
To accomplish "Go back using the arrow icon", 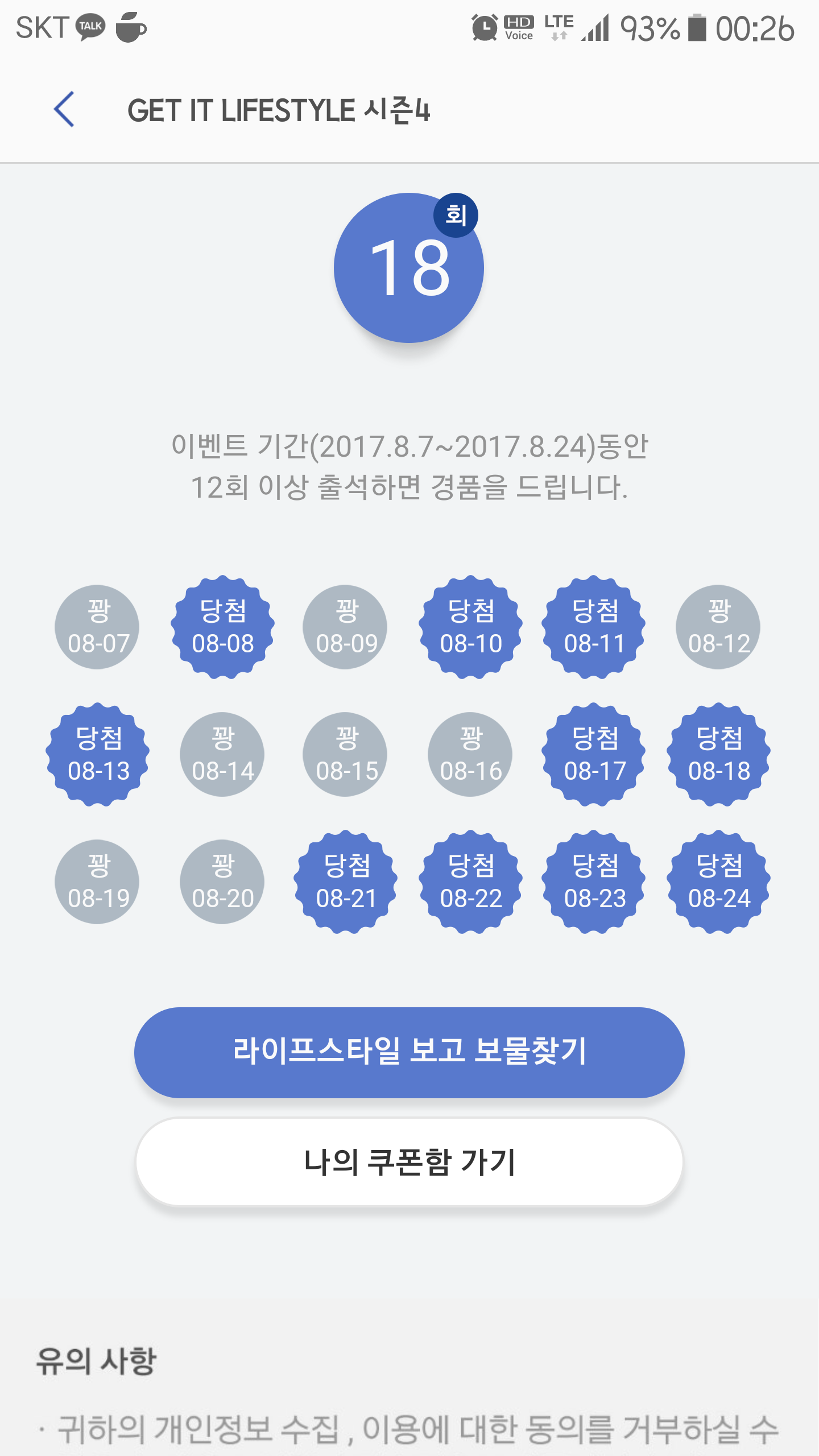I will [x=64, y=109].
